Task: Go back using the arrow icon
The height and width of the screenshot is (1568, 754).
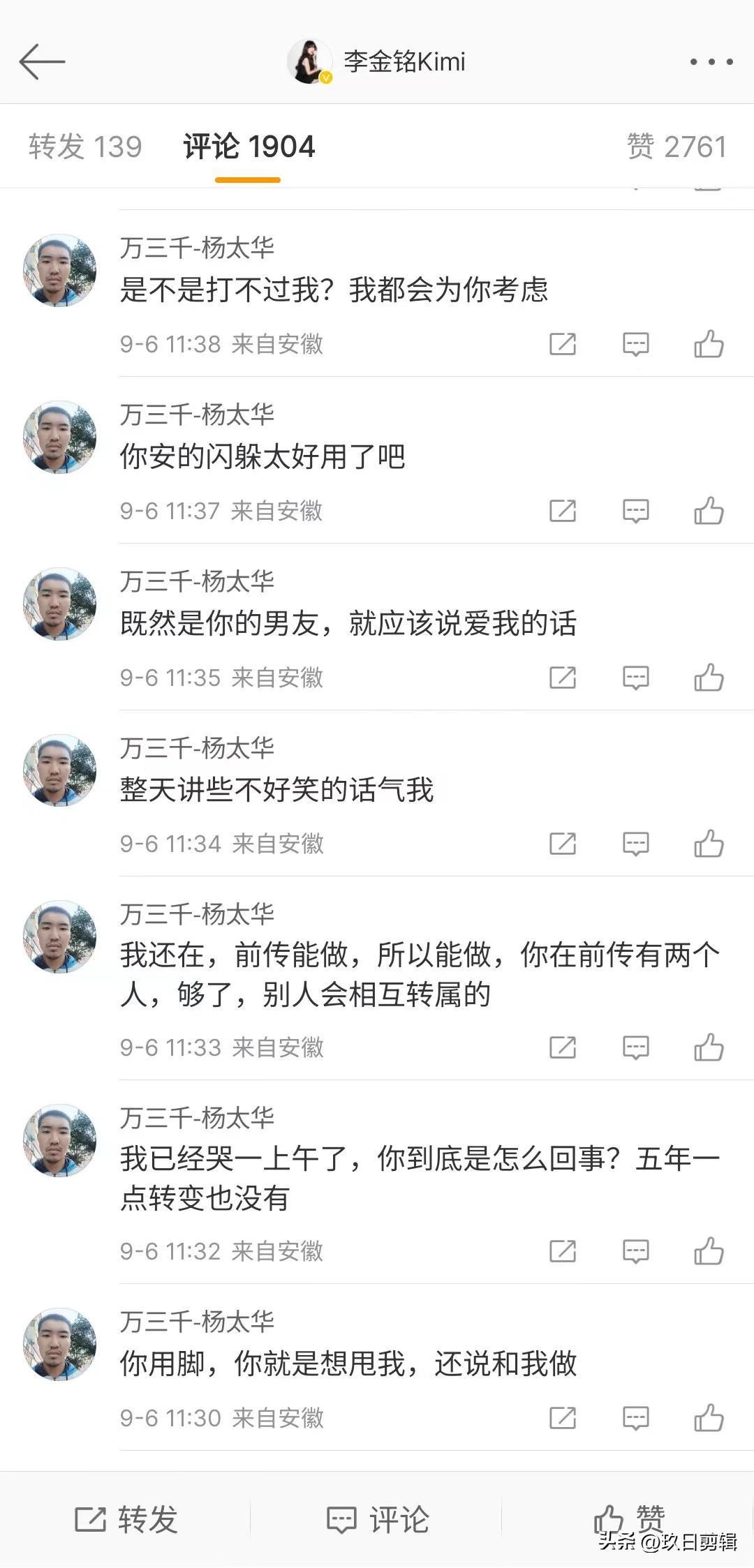Action: tap(42, 62)
